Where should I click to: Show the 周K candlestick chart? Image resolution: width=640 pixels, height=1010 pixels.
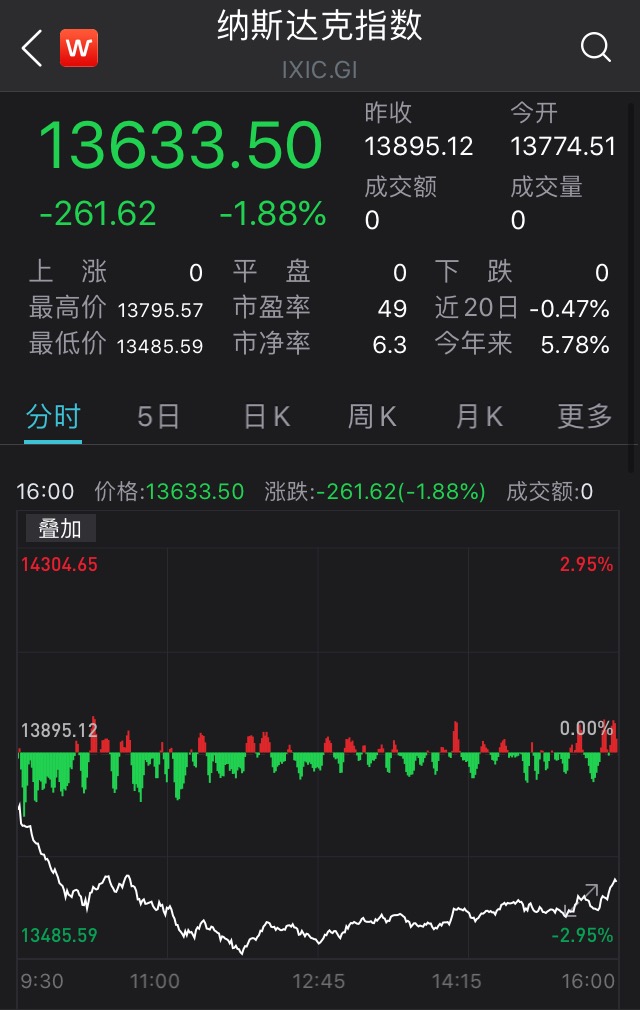[372, 416]
